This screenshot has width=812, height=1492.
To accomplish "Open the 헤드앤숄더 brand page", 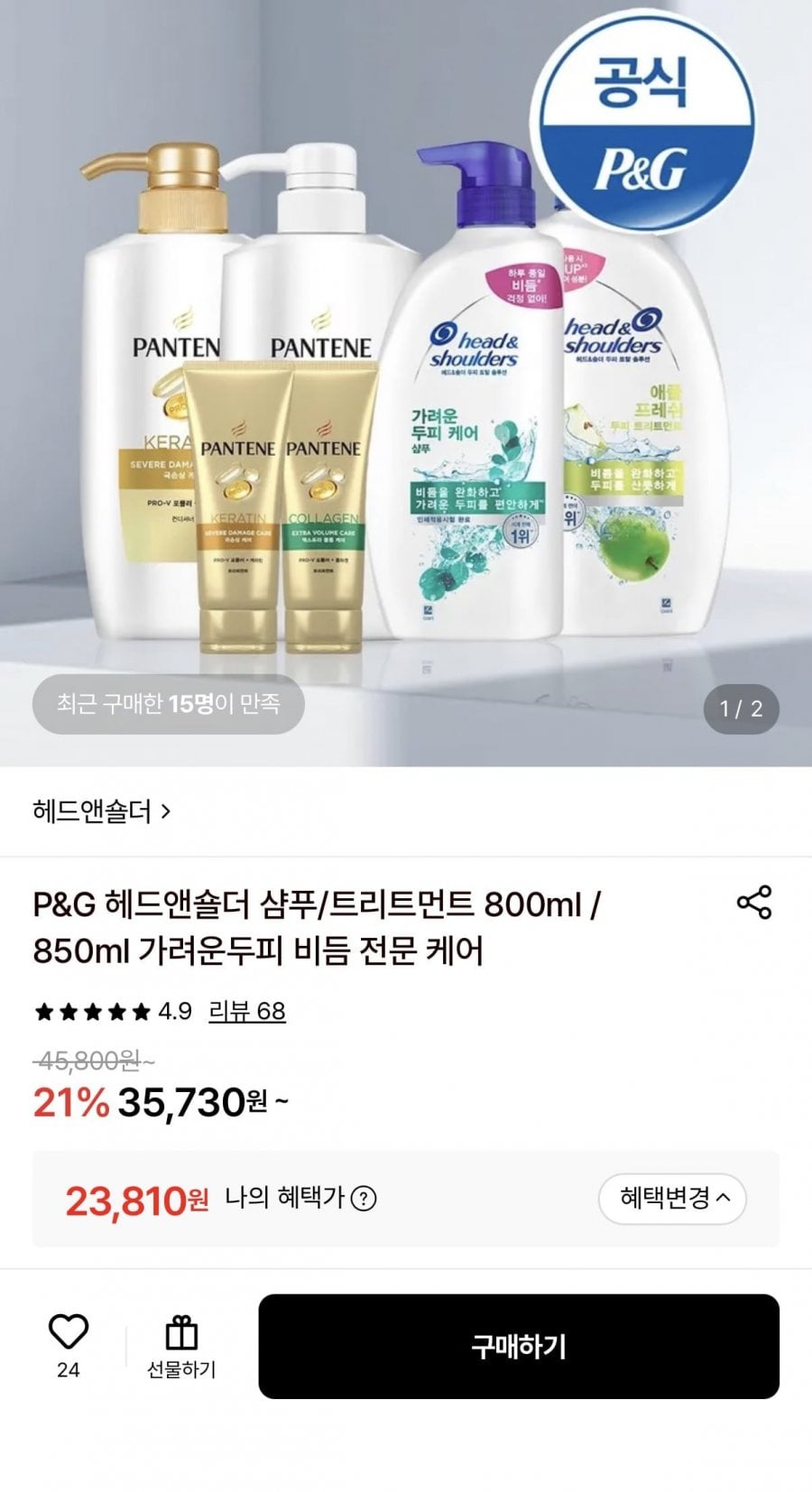I will pos(101,811).
